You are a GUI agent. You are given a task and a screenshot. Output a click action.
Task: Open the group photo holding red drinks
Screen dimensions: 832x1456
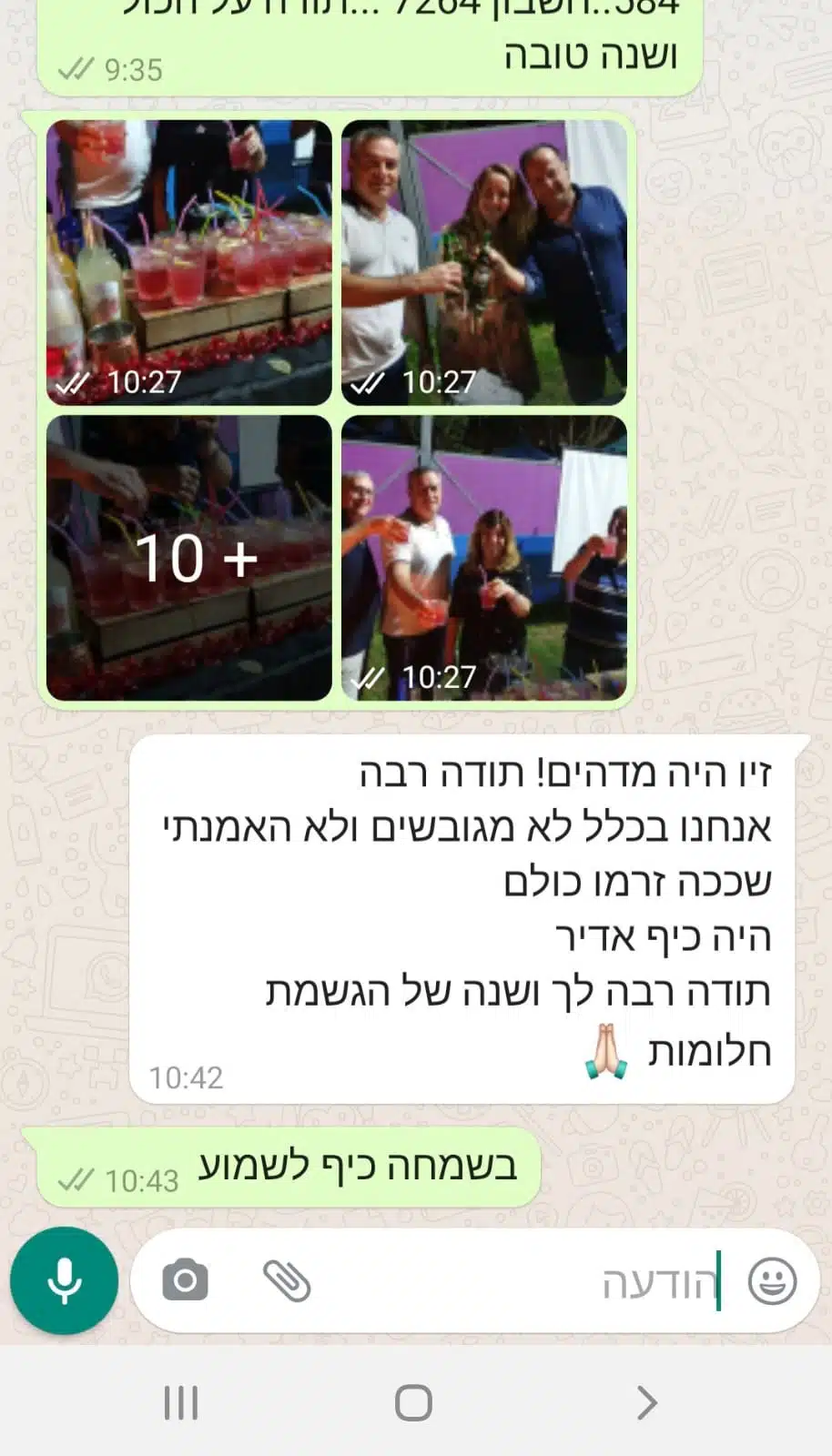[484, 558]
